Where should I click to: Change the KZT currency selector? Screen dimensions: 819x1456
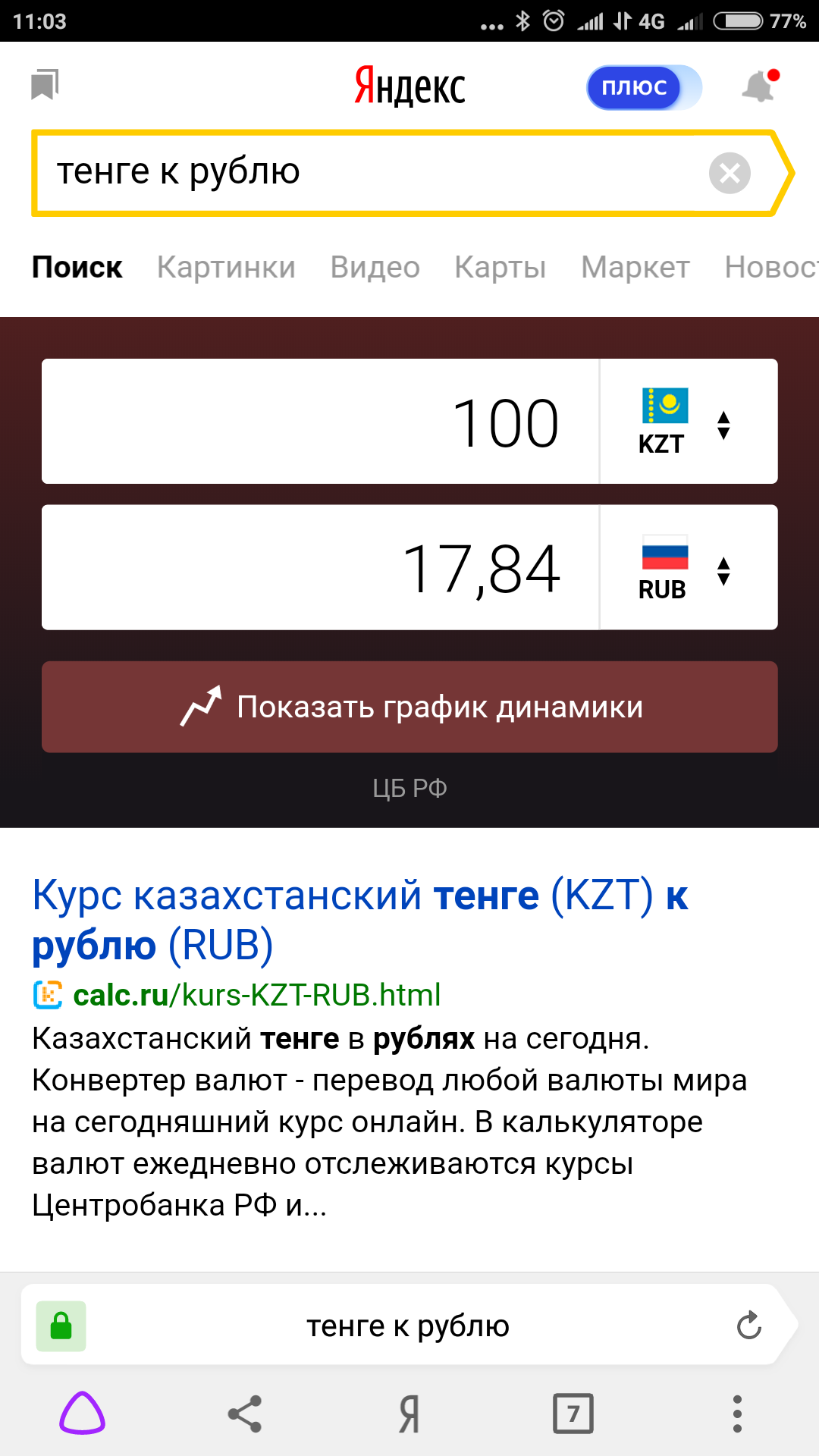pyautogui.click(x=688, y=422)
